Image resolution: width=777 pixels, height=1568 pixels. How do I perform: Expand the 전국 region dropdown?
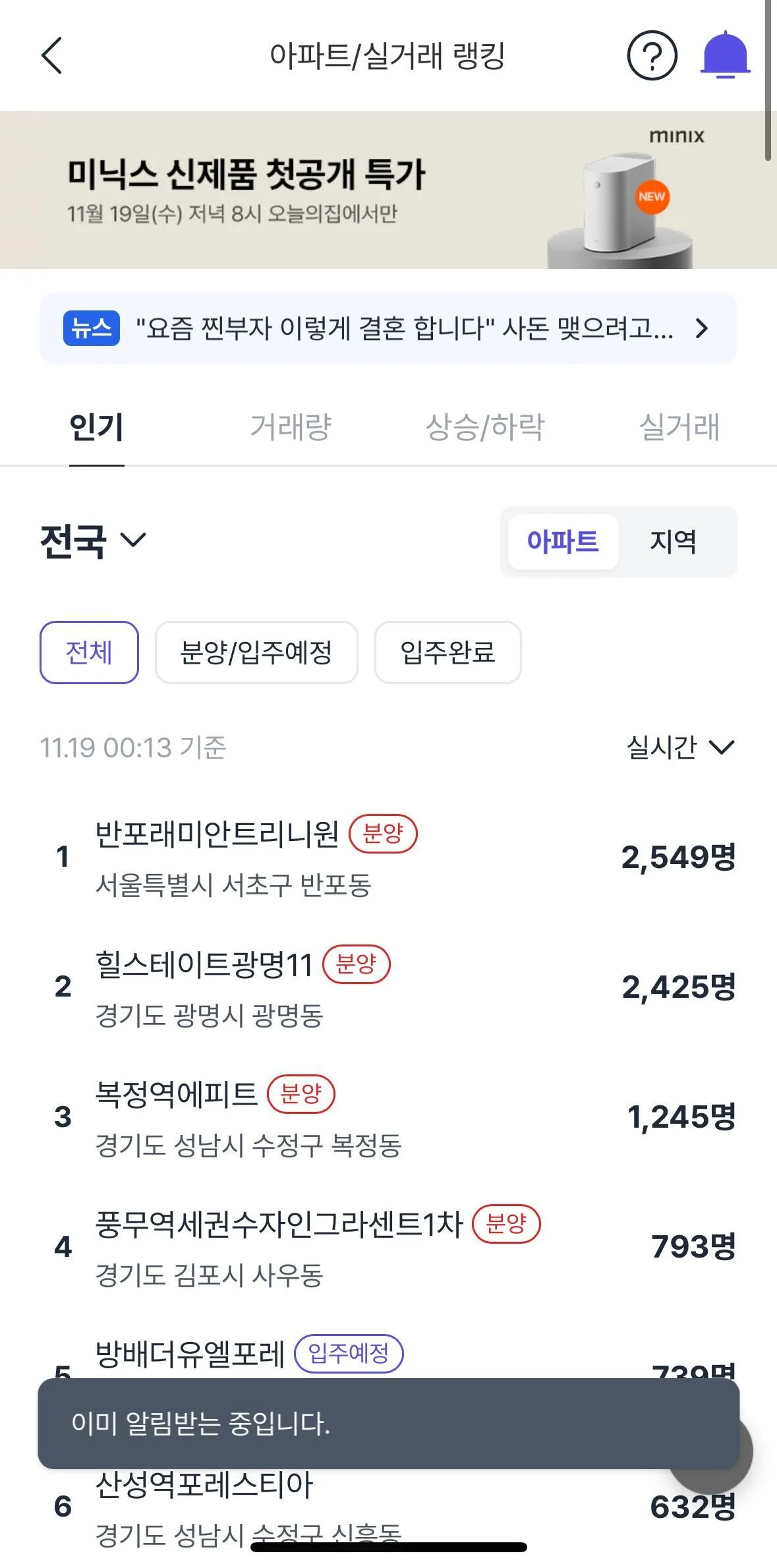click(94, 541)
